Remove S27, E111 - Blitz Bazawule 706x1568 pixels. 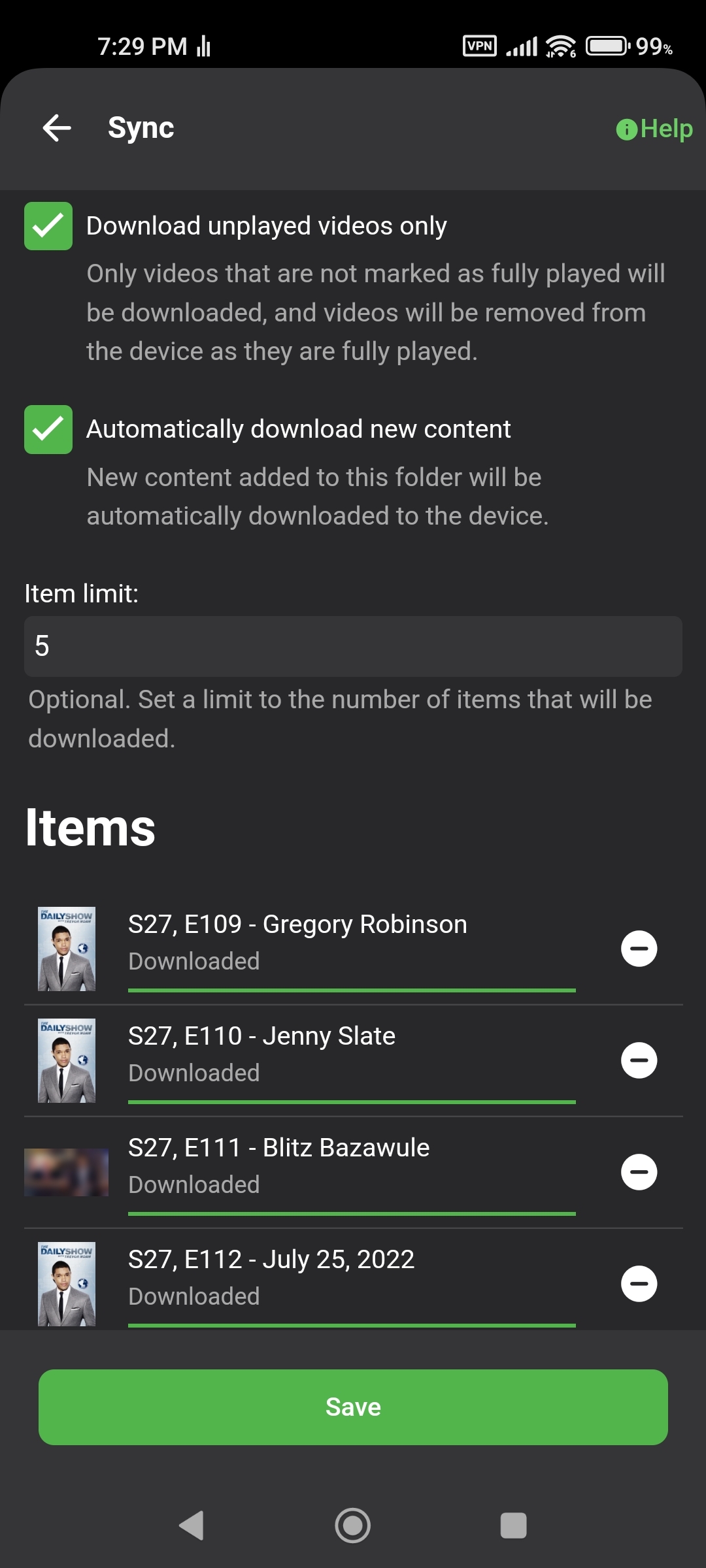(x=639, y=1172)
